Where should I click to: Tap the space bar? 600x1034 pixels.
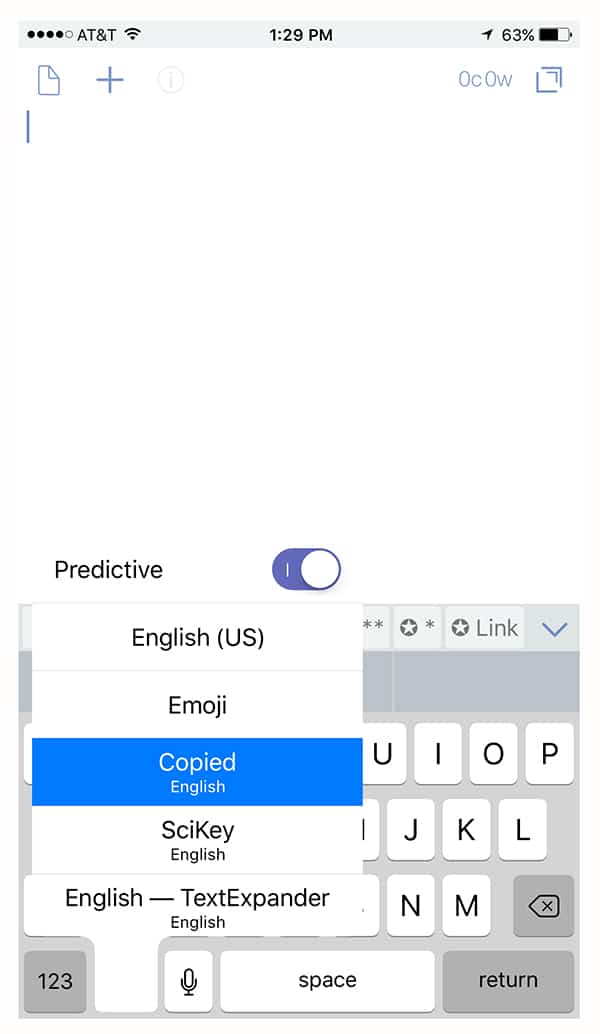(327, 981)
